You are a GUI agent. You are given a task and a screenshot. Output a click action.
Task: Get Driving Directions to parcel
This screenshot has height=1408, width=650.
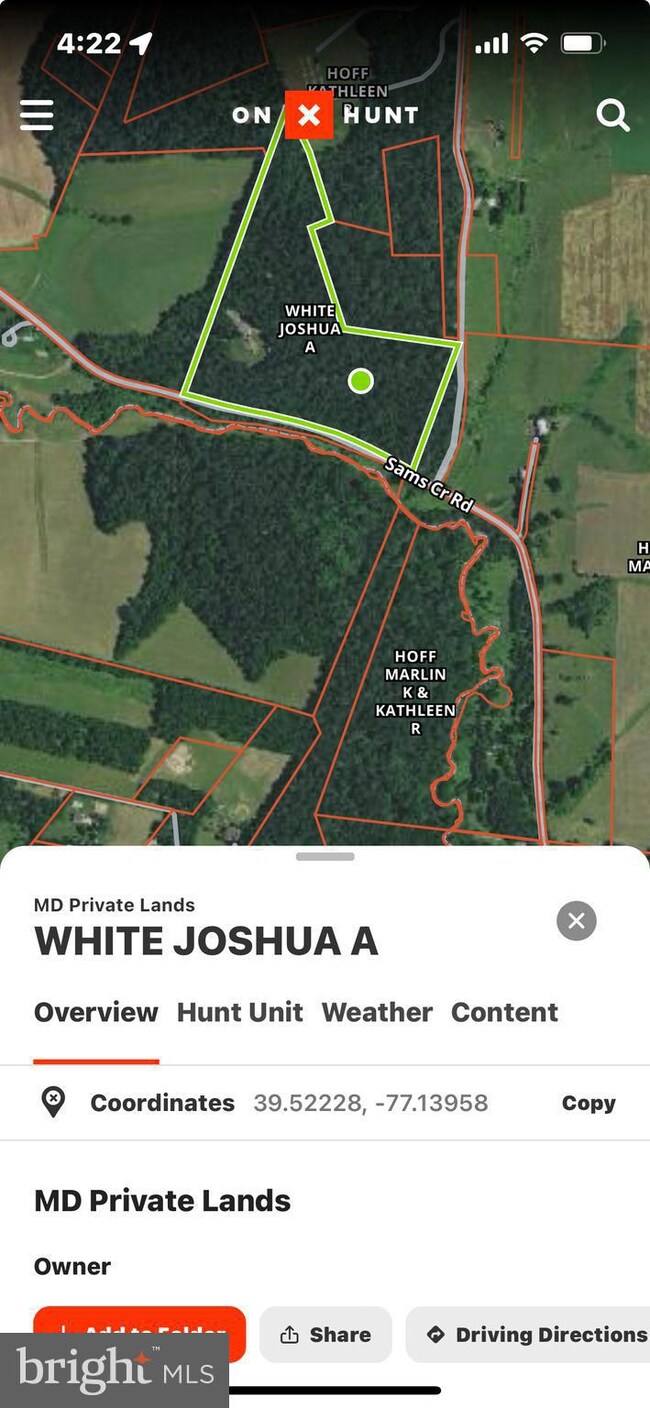coord(536,1334)
